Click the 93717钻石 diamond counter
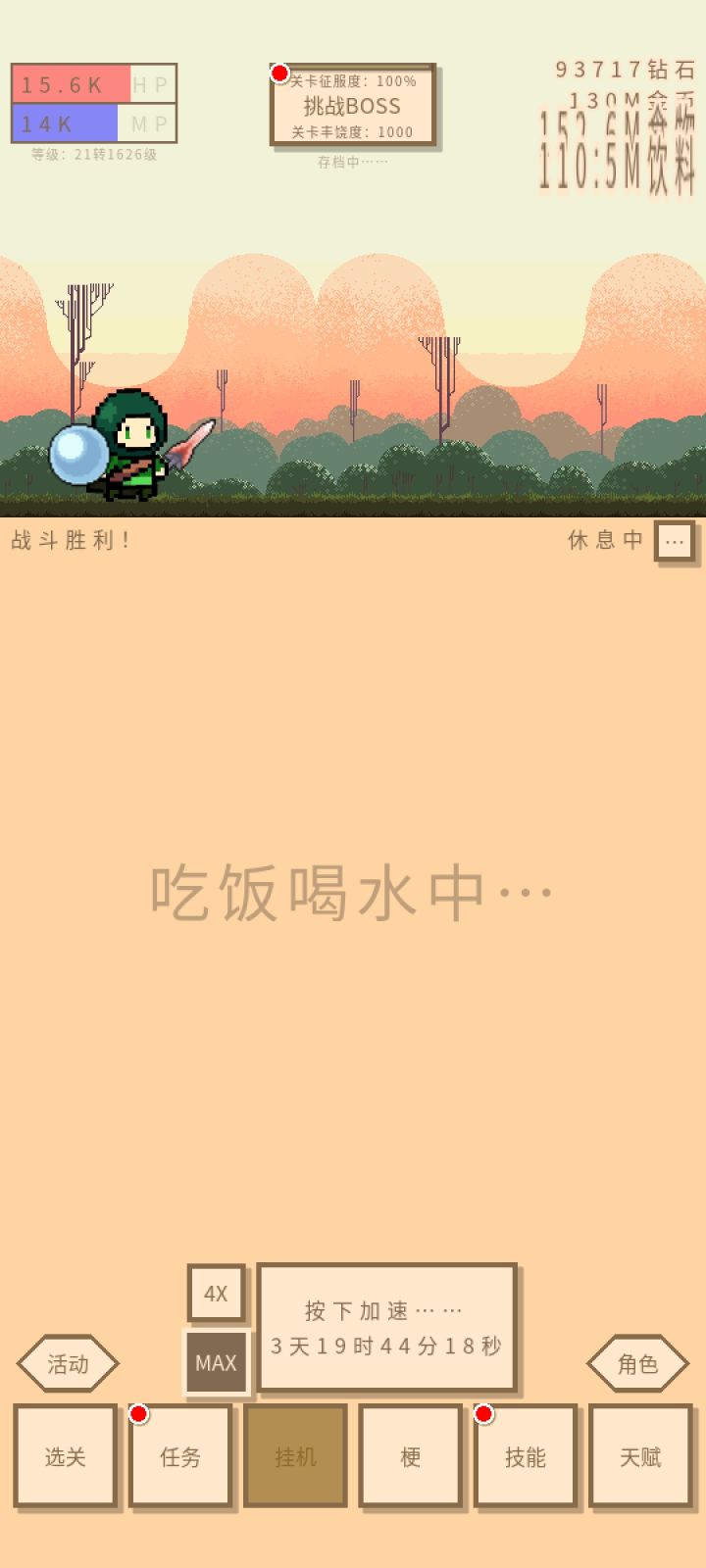The height and width of the screenshot is (1568, 706). pyautogui.click(x=624, y=70)
